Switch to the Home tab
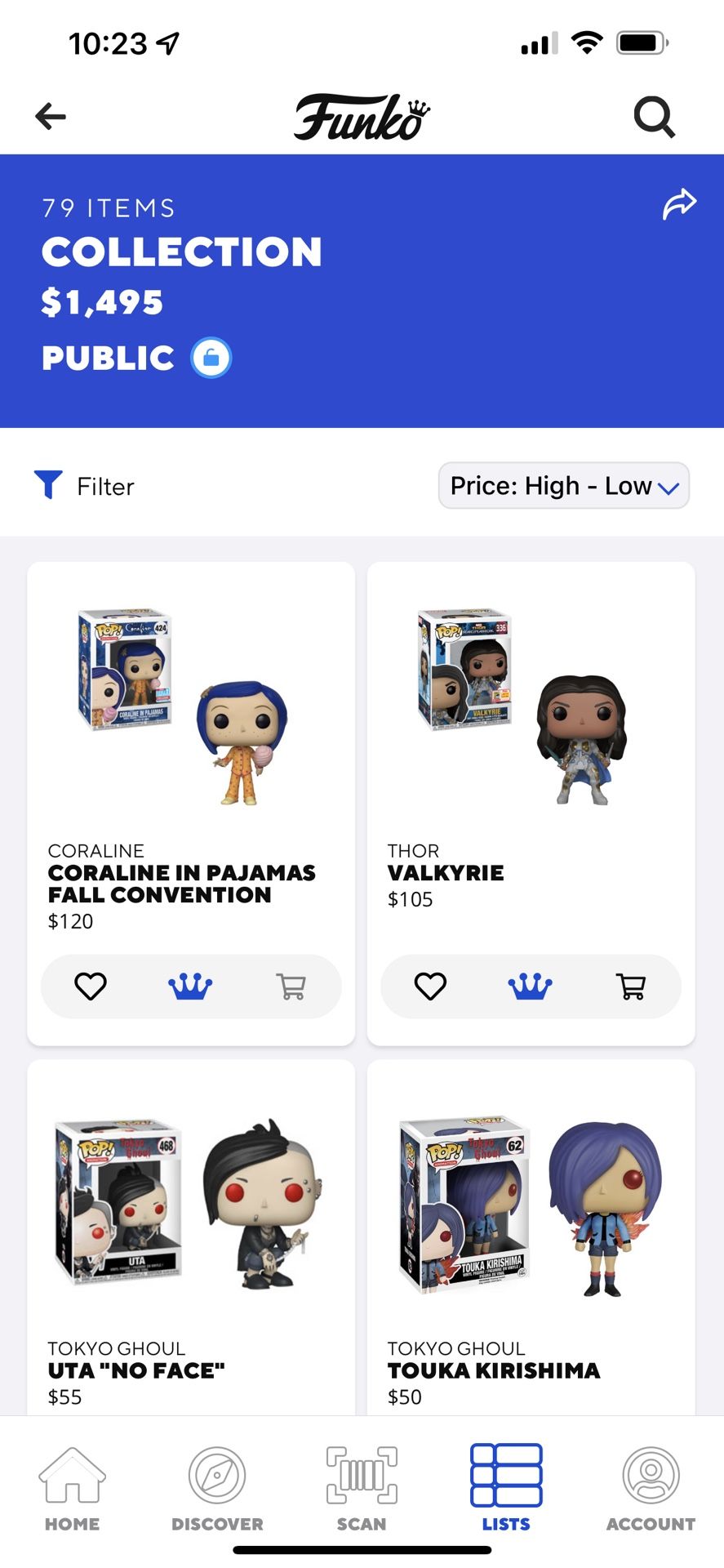 coord(73,1488)
